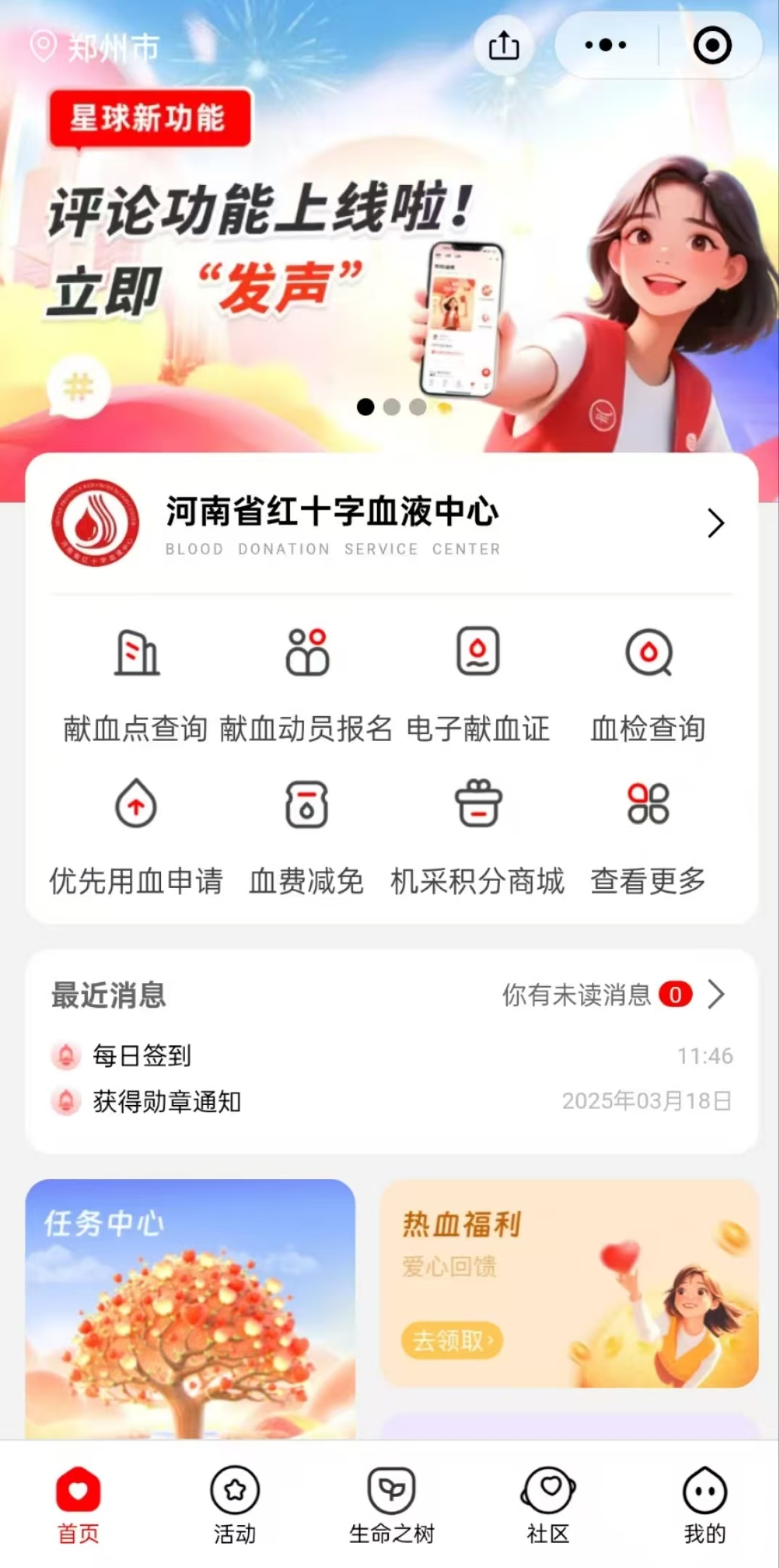Open the mini program three-dot menu

605,45
